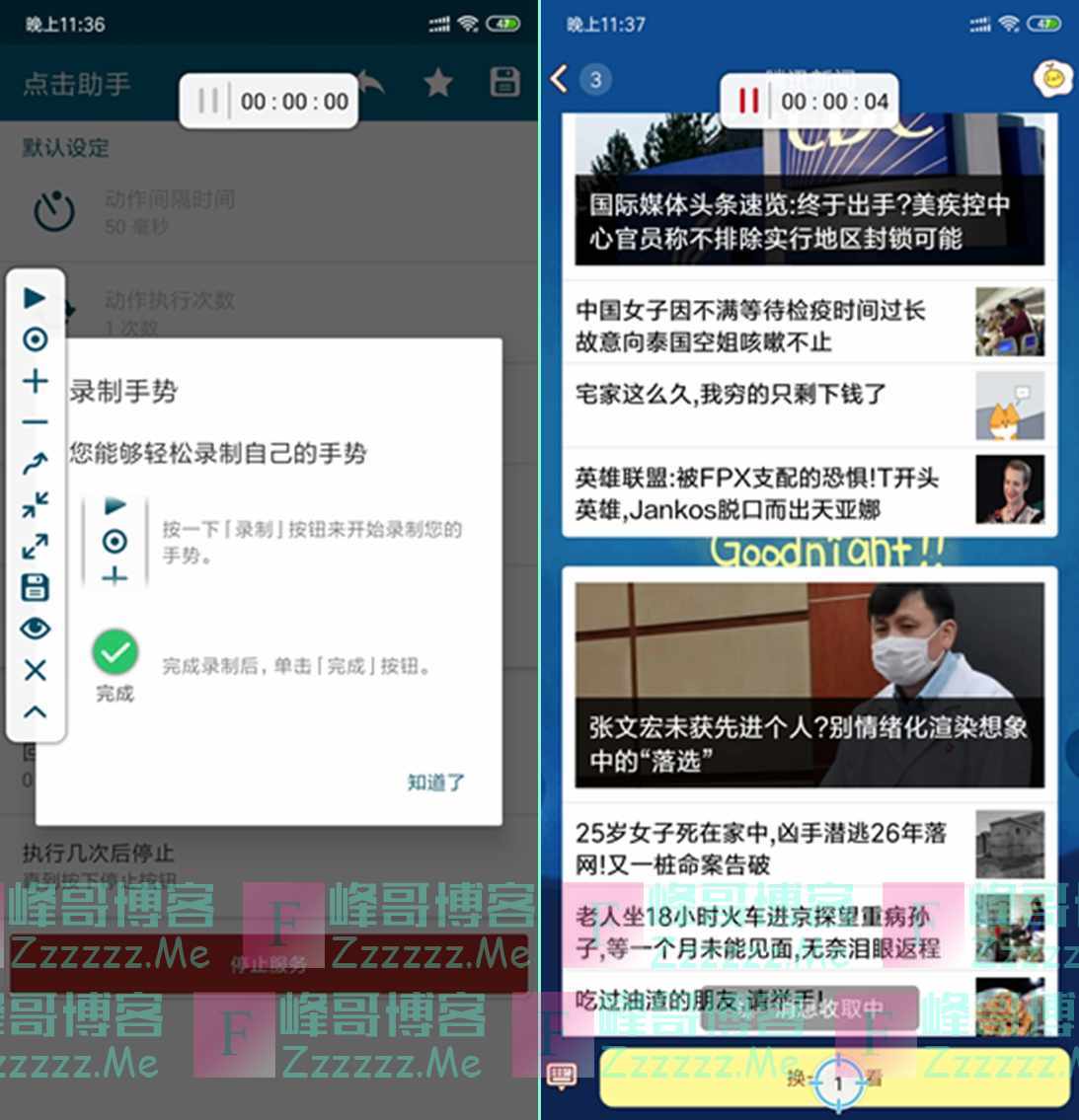Tap the star icon in 点击助手 header
1079x1120 pixels.
coord(438,83)
